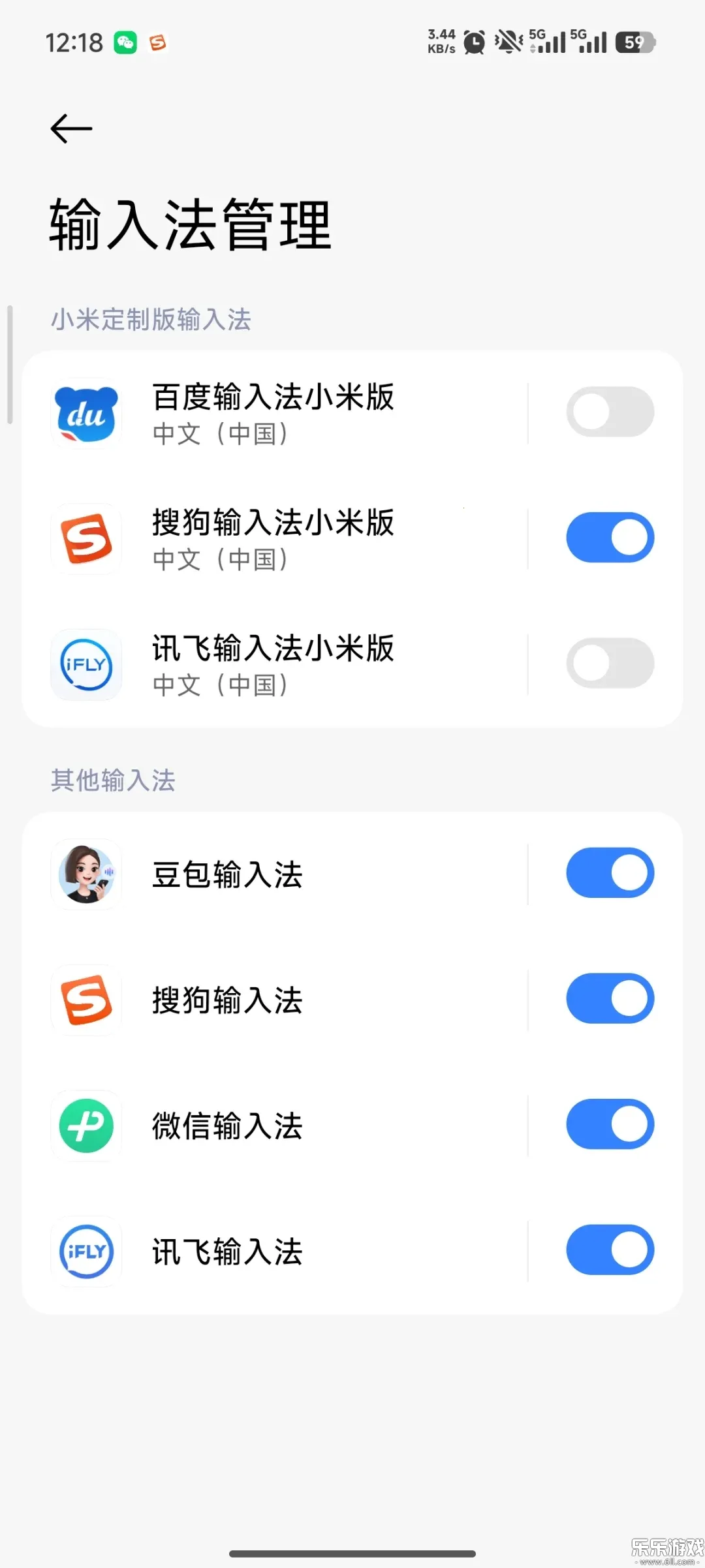Disable 搜狗输入法小米版 toggle
This screenshot has width=705, height=1568.
[609, 536]
